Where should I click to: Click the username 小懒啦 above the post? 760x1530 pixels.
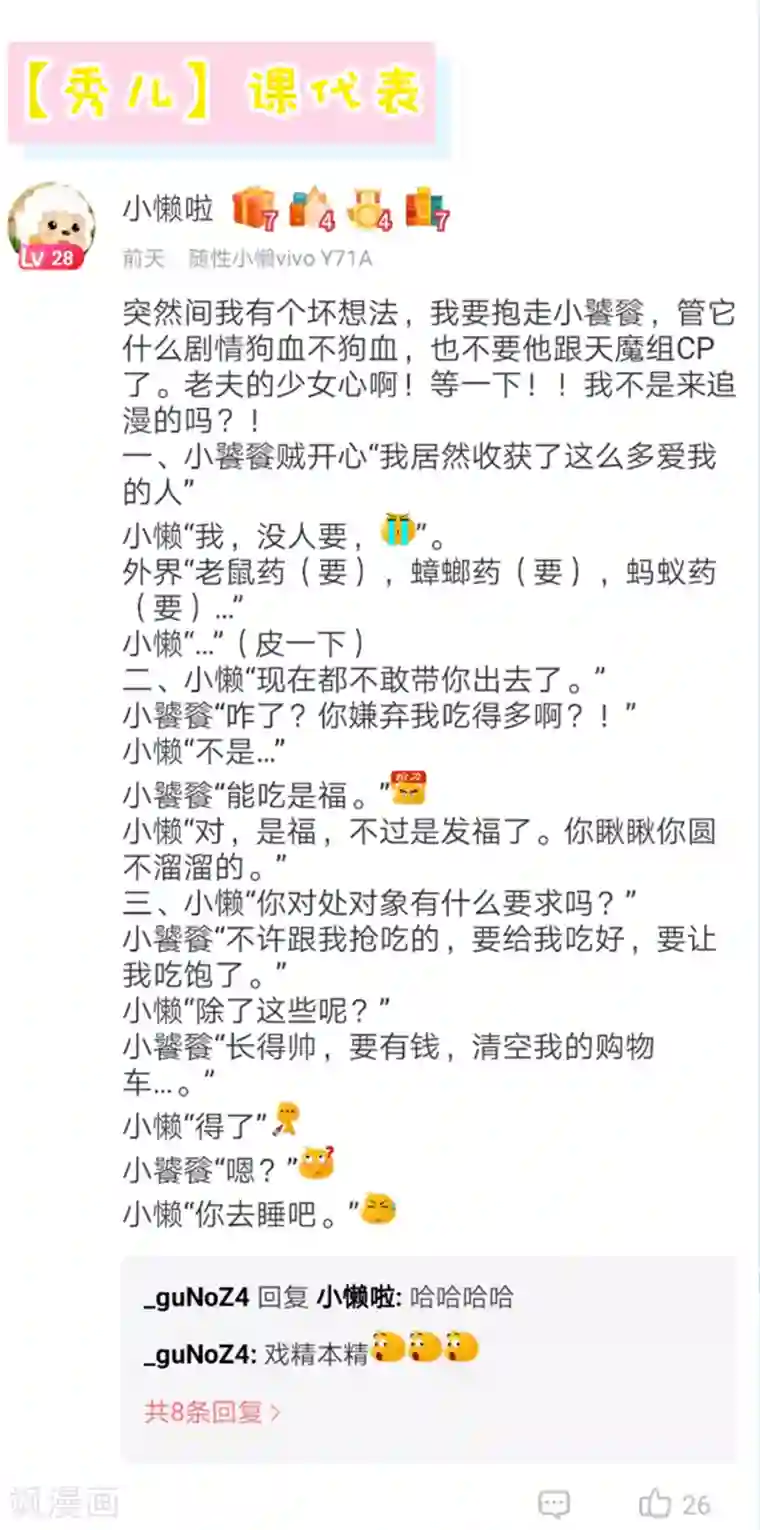[x=168, y=206]
